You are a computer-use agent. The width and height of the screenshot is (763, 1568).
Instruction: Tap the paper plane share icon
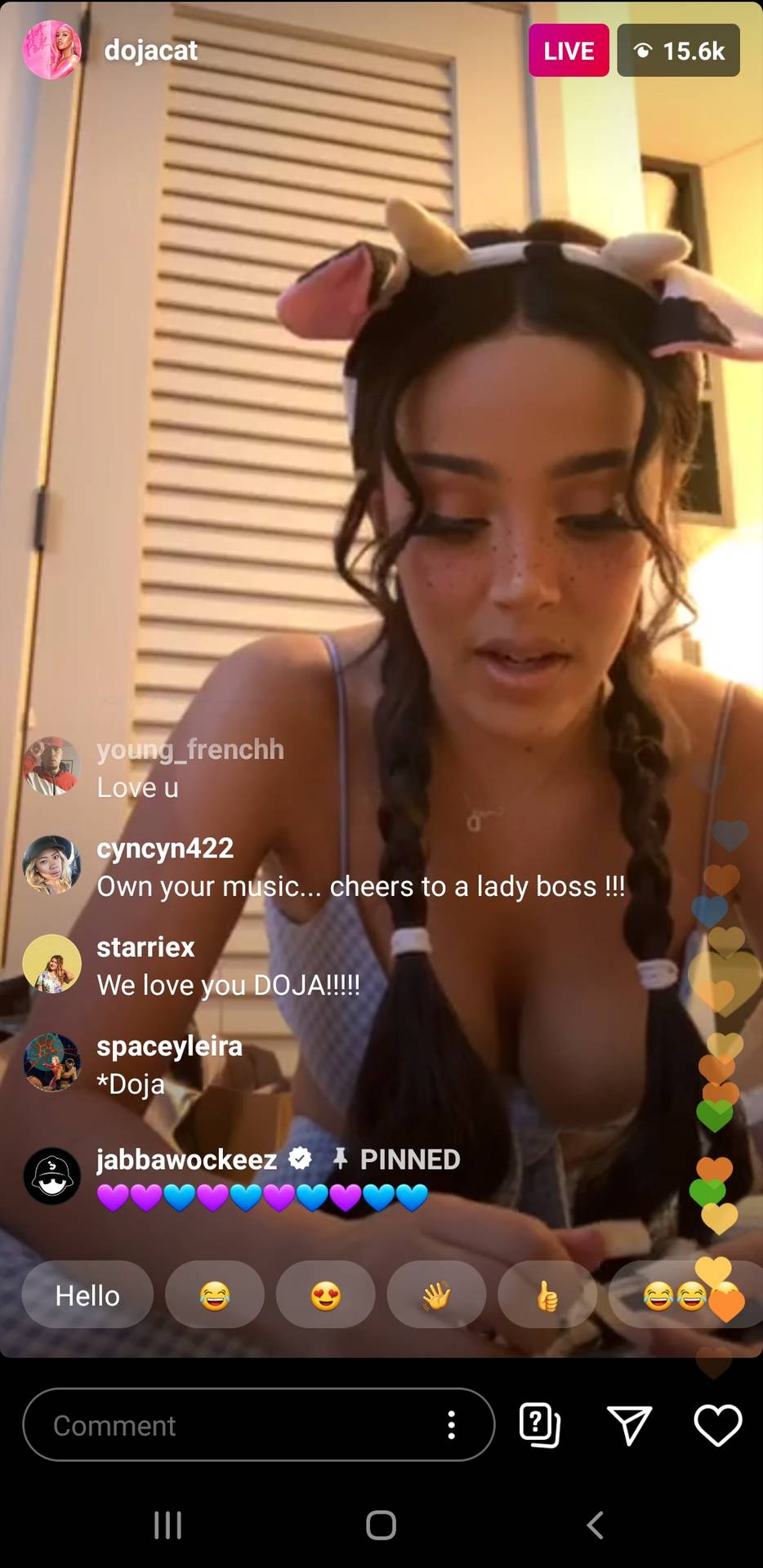(628, 1424)
